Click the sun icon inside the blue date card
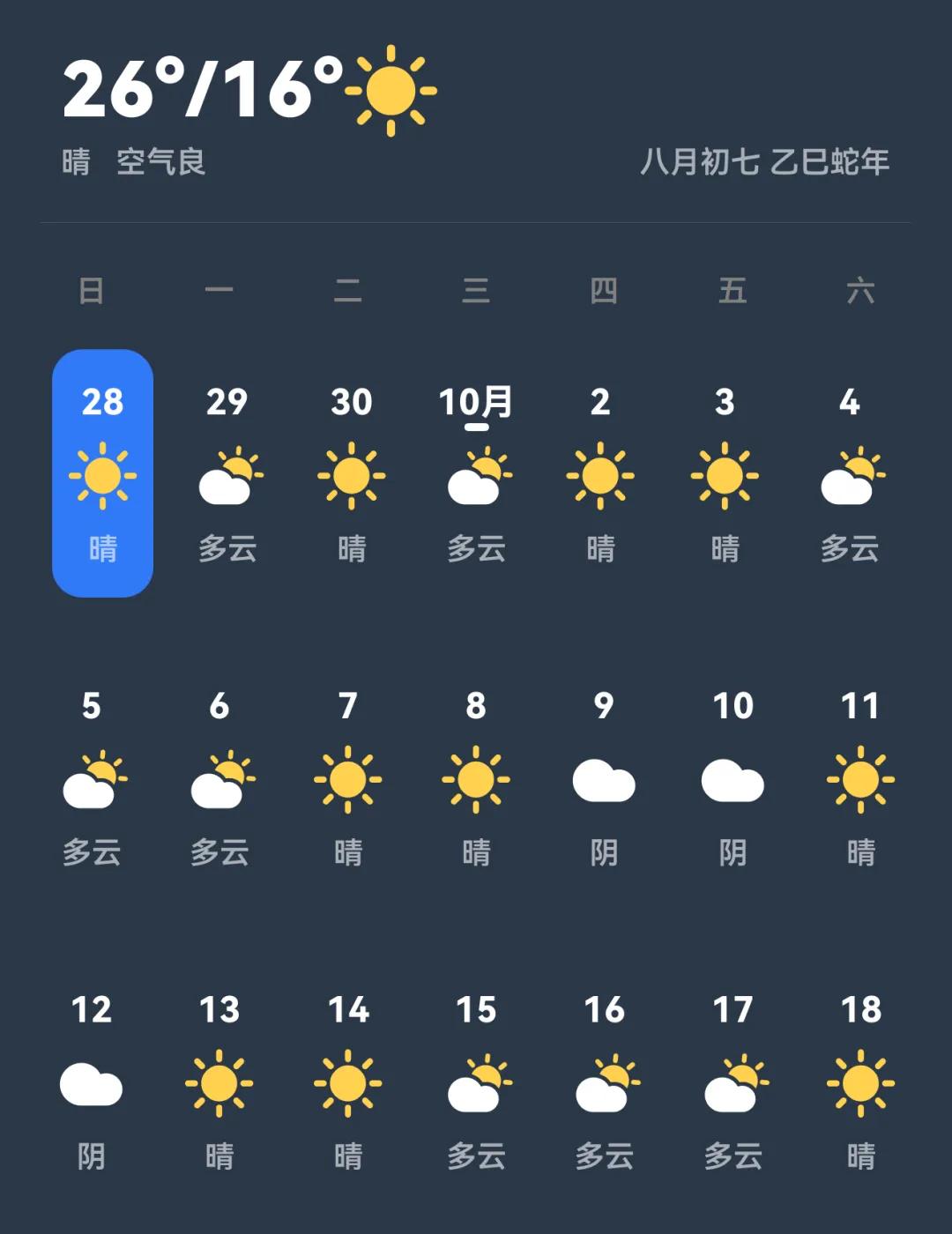Viewport: 952px width, 1234px height. [x=103, y=476]
